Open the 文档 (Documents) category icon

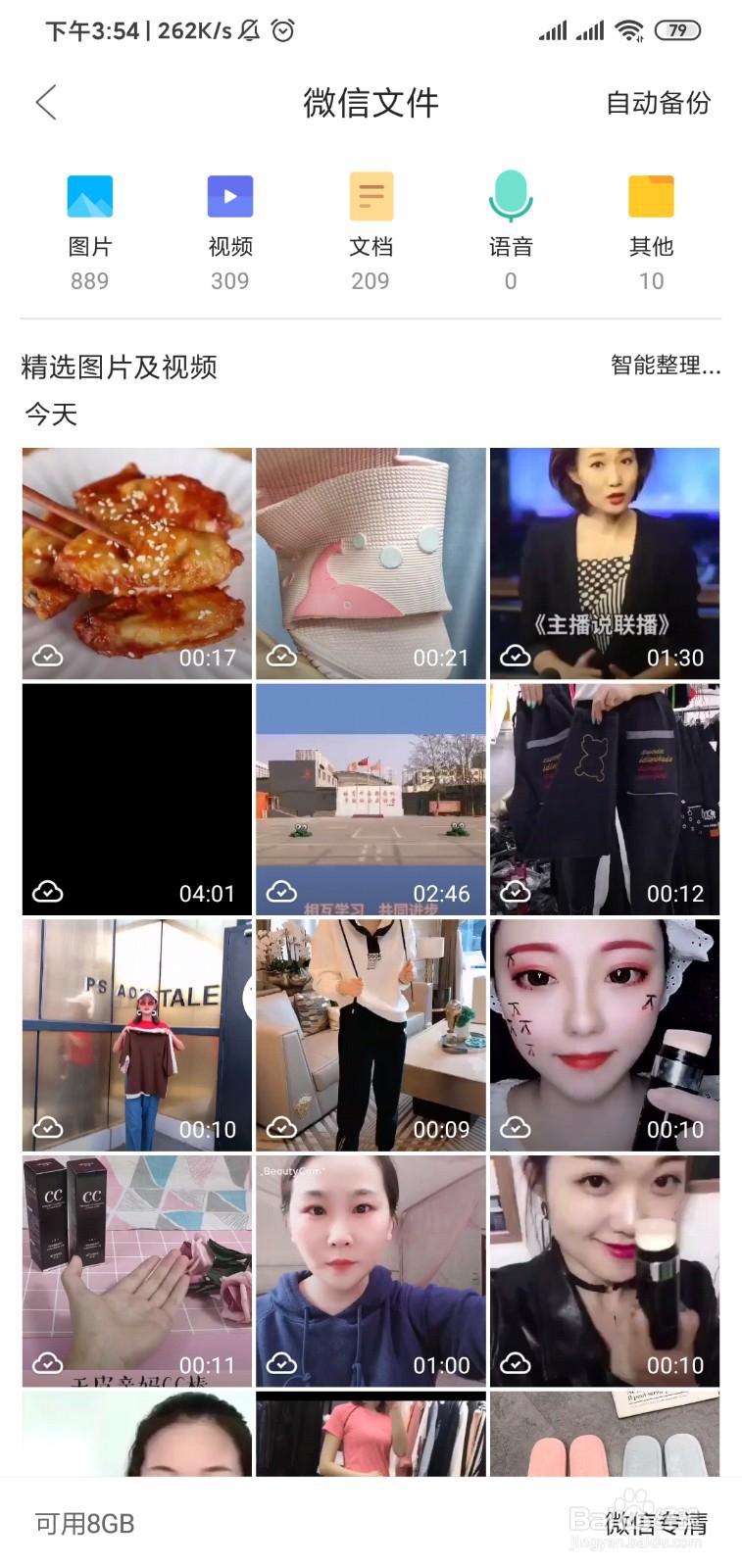tap(371, 196)
